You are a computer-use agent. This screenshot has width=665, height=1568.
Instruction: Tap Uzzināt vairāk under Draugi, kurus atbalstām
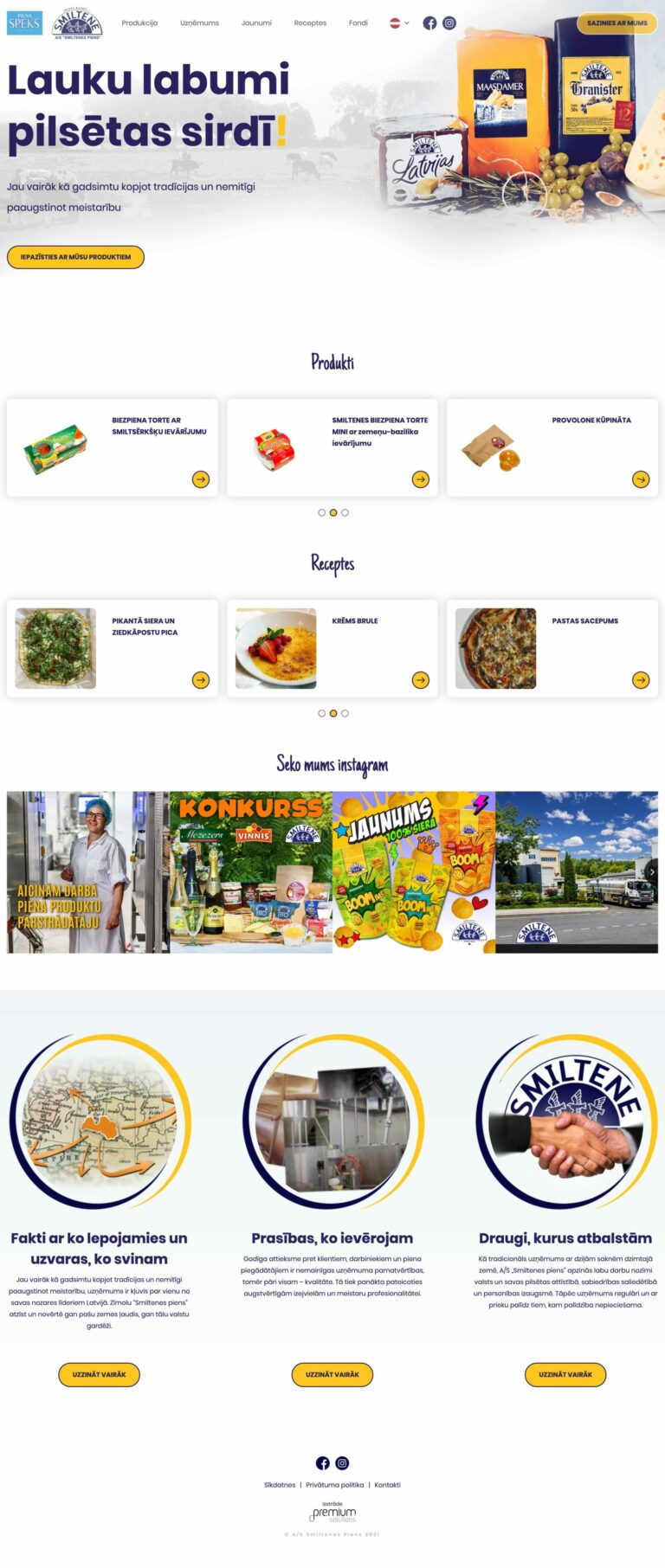(565, 1374)
